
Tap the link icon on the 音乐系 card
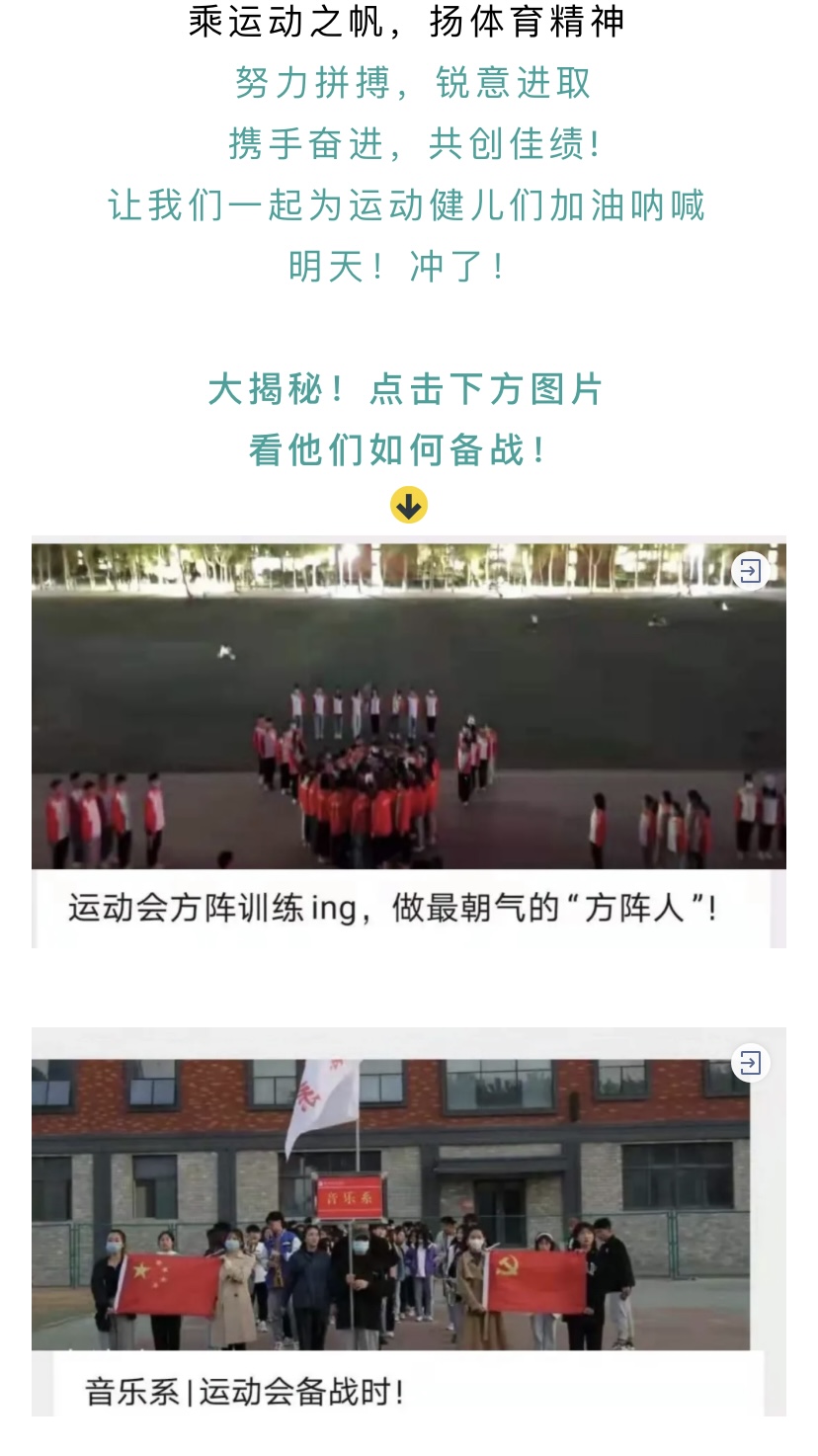point(750,1063)
